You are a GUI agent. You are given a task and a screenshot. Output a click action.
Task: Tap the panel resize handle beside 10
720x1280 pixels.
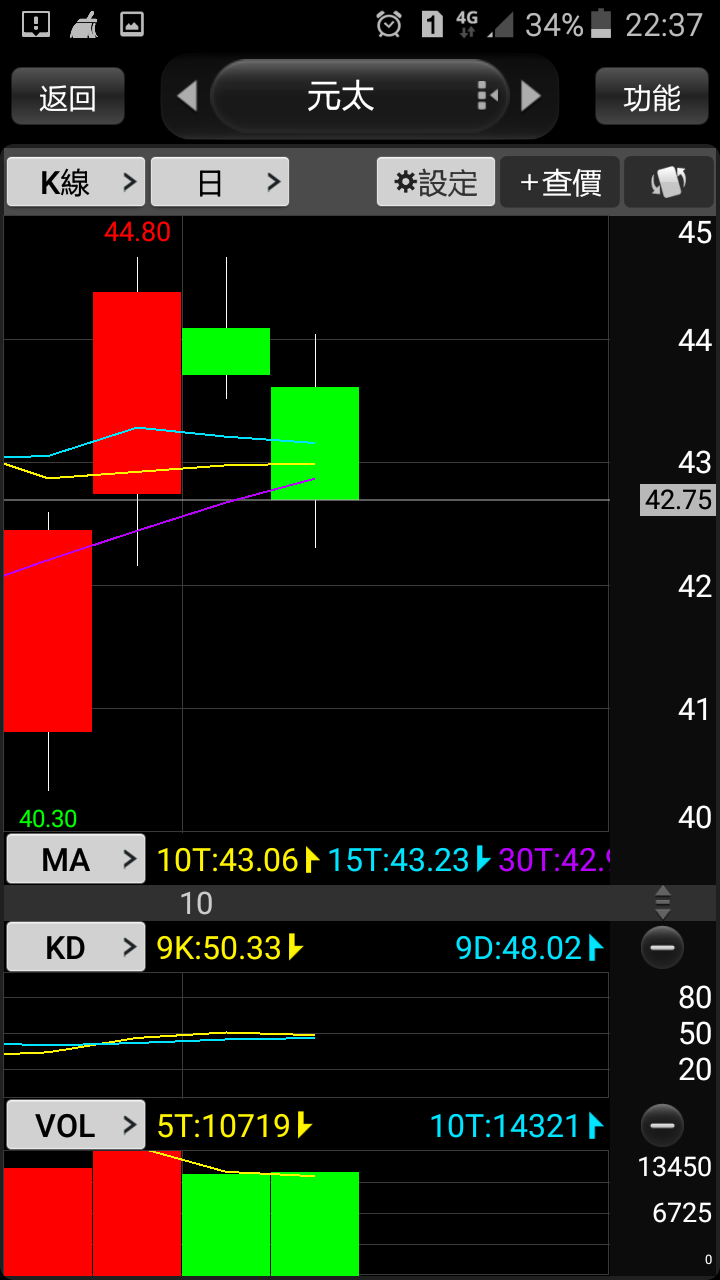click(x=662, y=902)
